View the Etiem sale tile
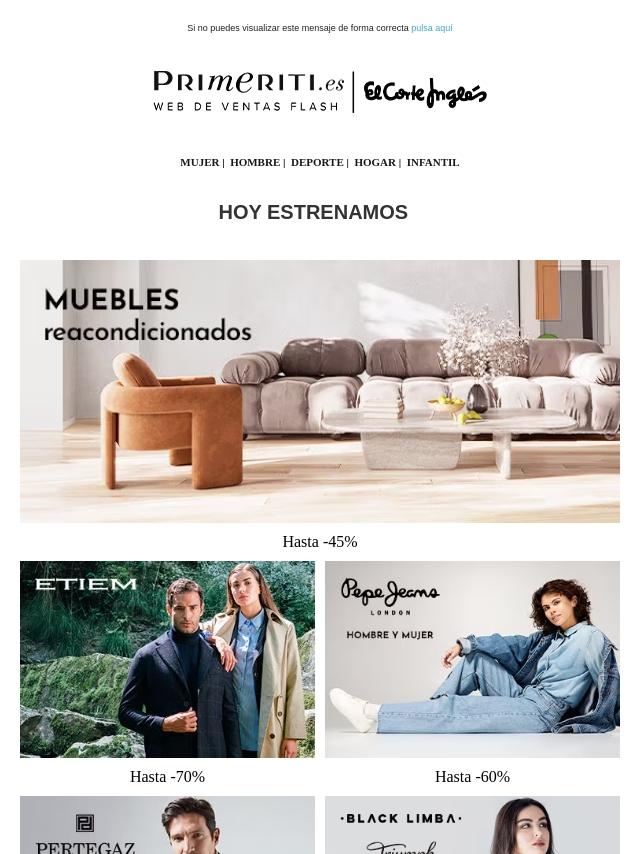Image resolution: width=640 pixels, height=854 pixels. pyautogui.click(x=167, y=659)
